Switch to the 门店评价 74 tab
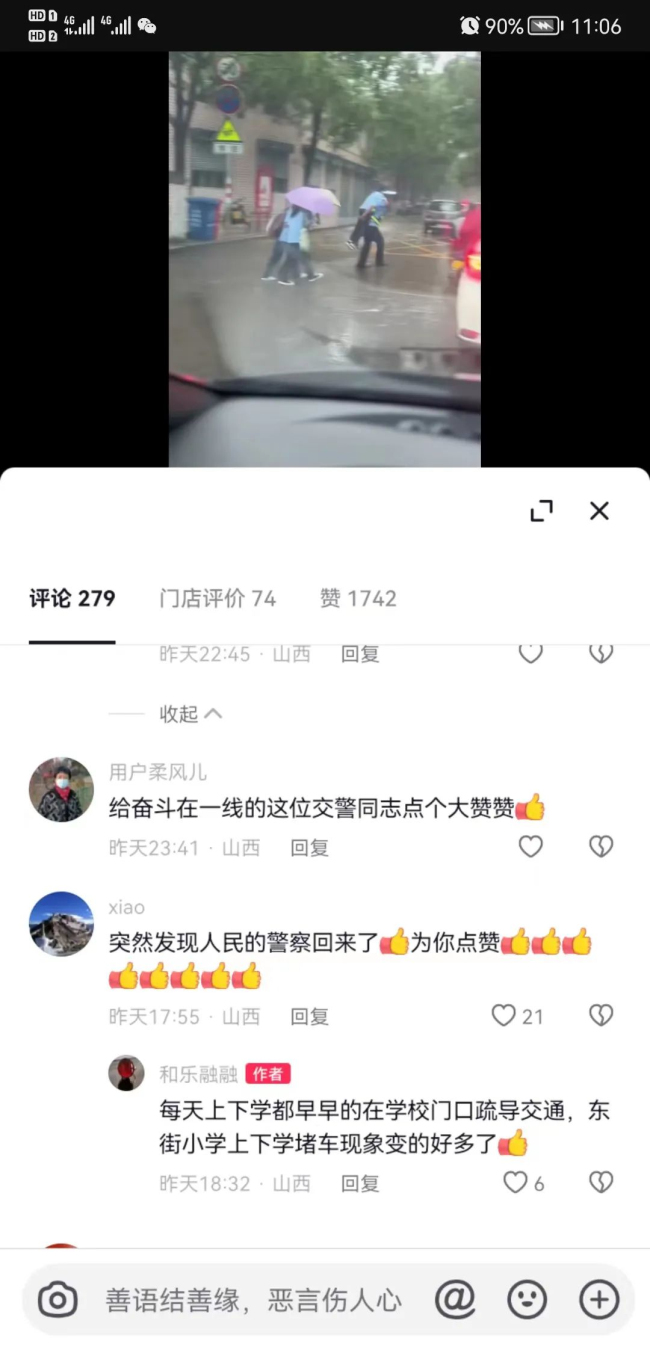Screen dimensions: 650x1350 coord(217,598)
